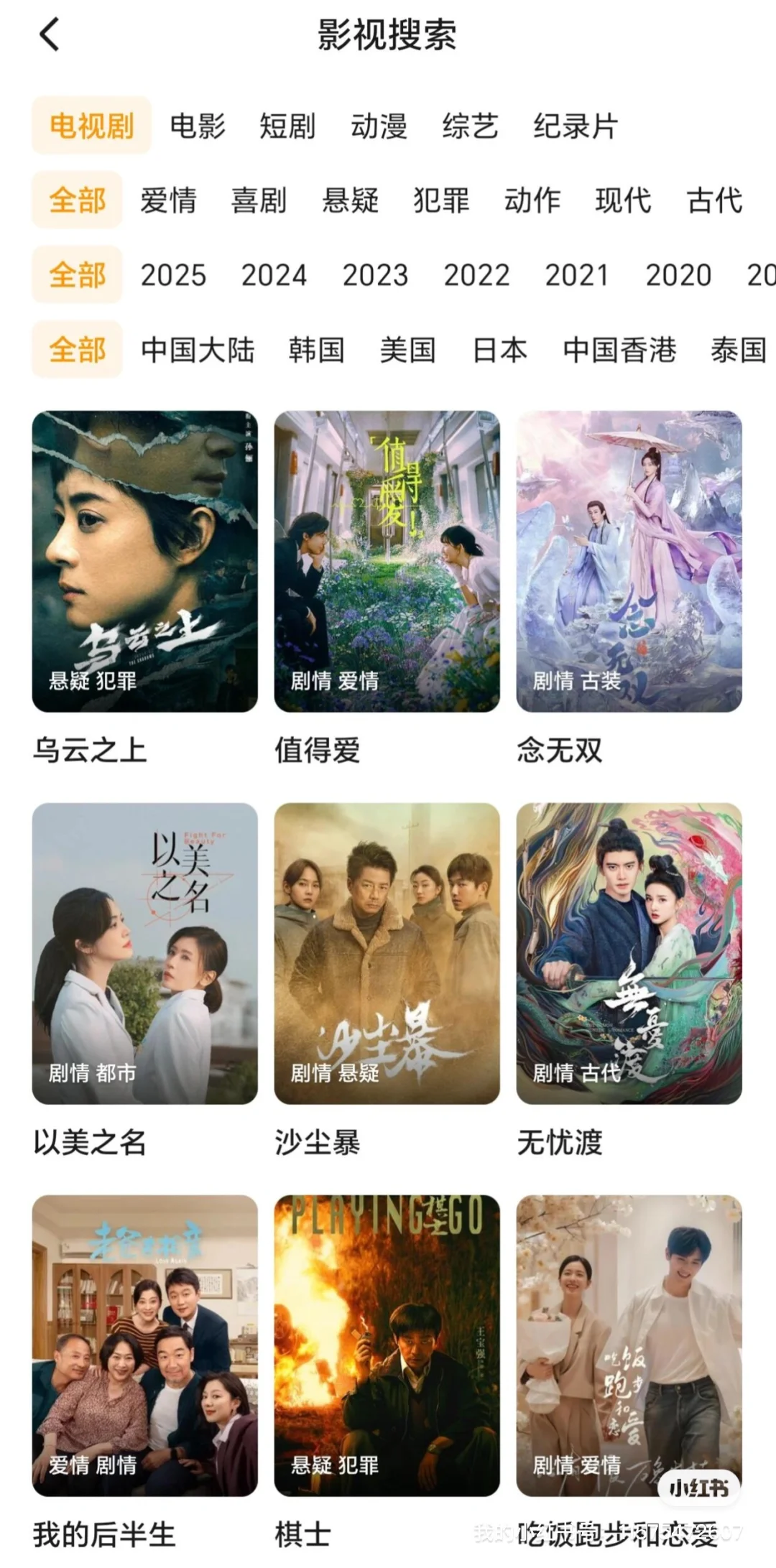Open the drama 乌云之上
The width and height of the screenshot is (776, 1568).
[x=144, y=561]
